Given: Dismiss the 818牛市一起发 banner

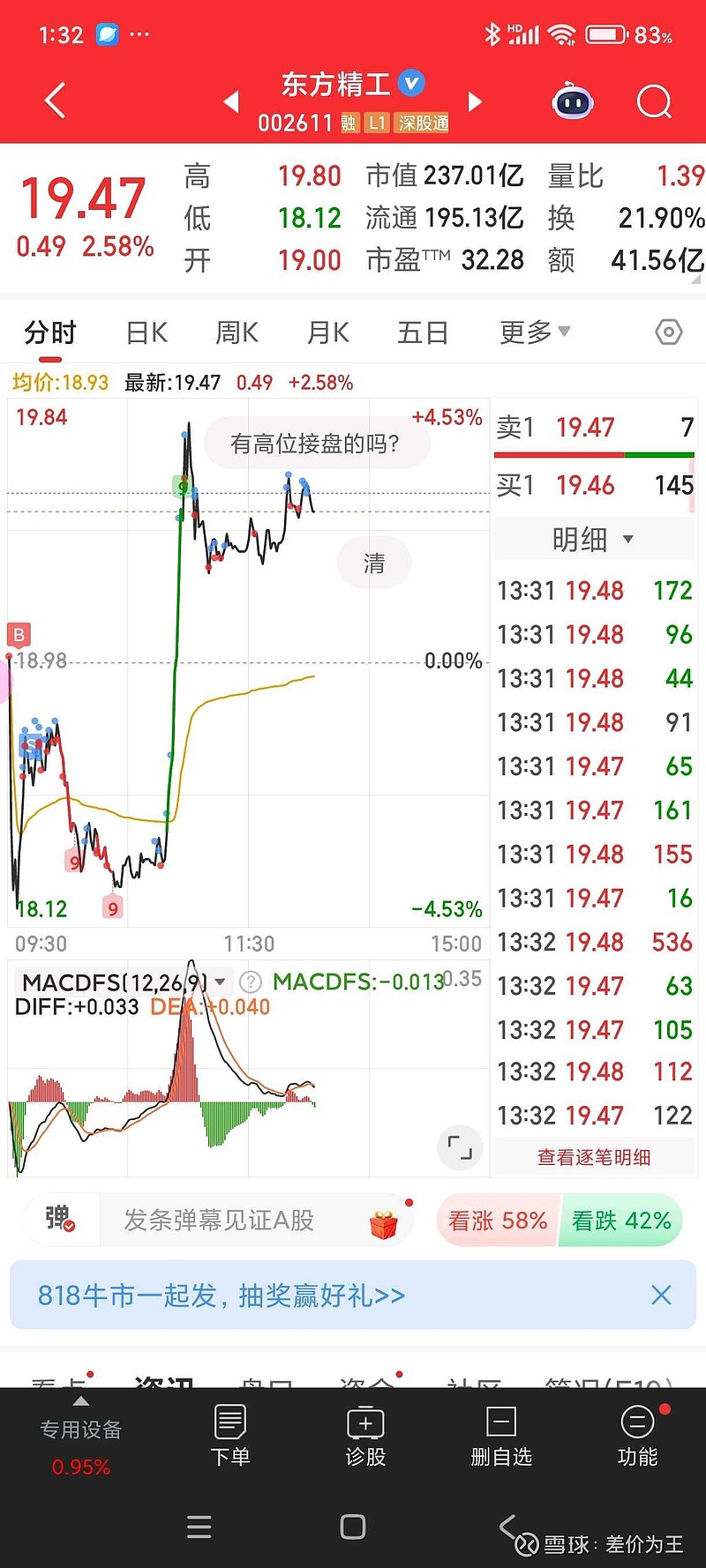Looking at the screenshot, I should click(x=661, y=1295).
